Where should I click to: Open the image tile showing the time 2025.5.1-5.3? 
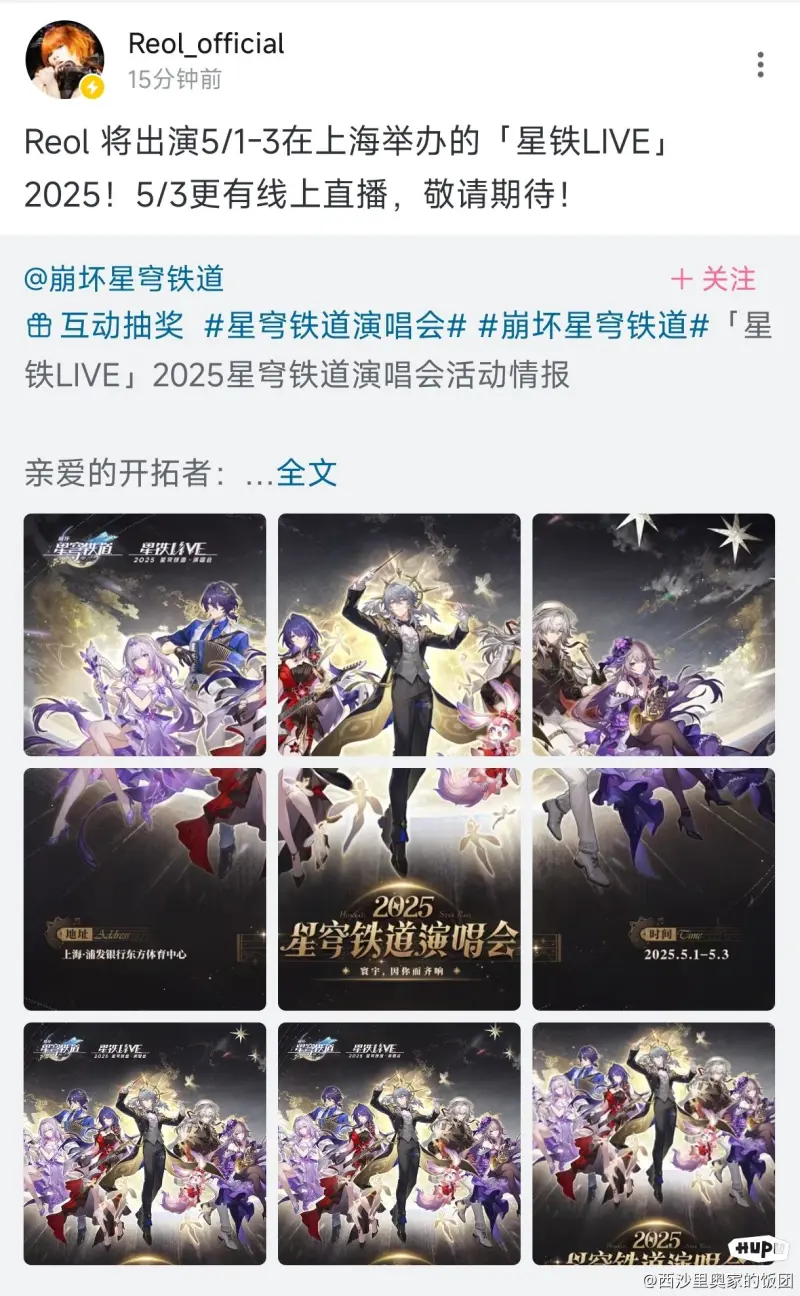coord(653,888)
